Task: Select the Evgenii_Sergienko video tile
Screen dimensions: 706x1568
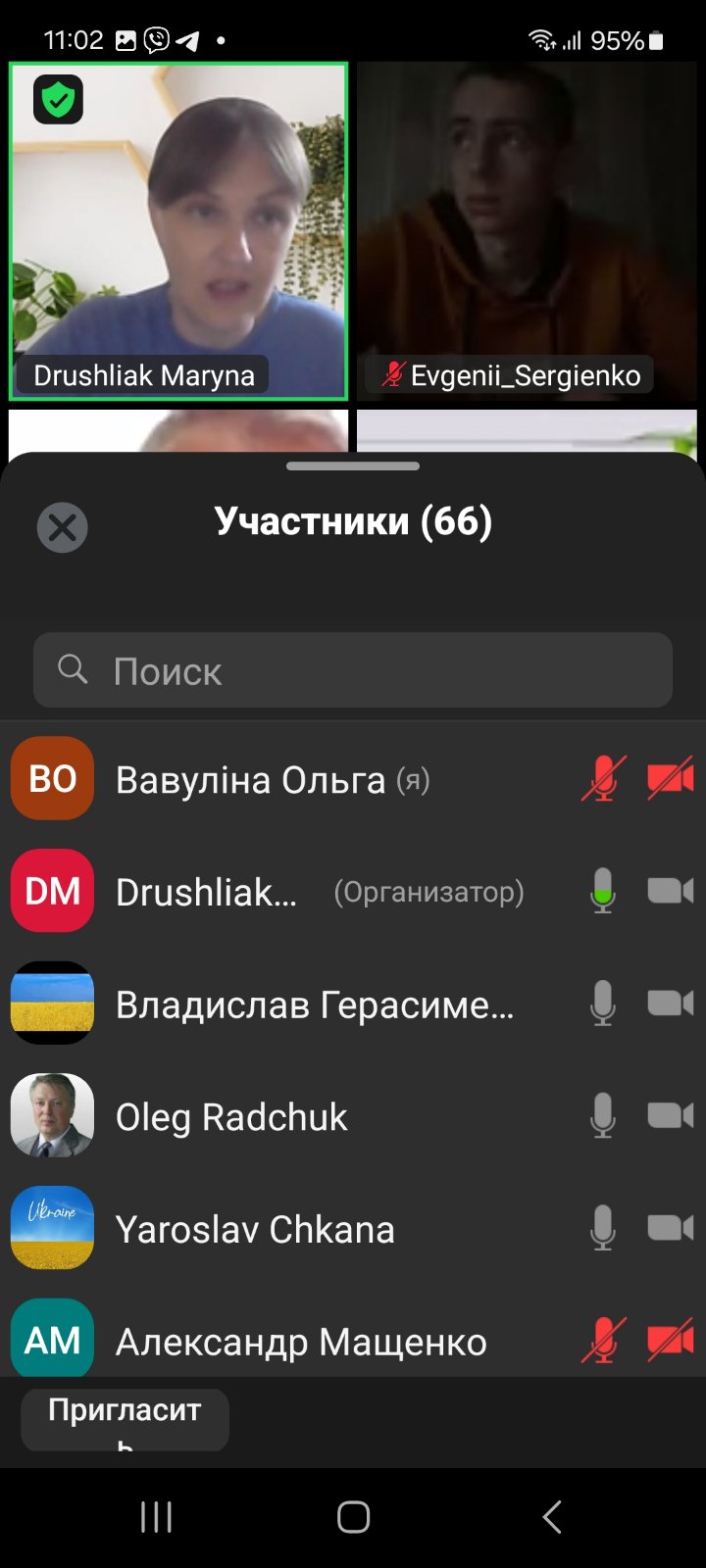Action: click(527, 231)
